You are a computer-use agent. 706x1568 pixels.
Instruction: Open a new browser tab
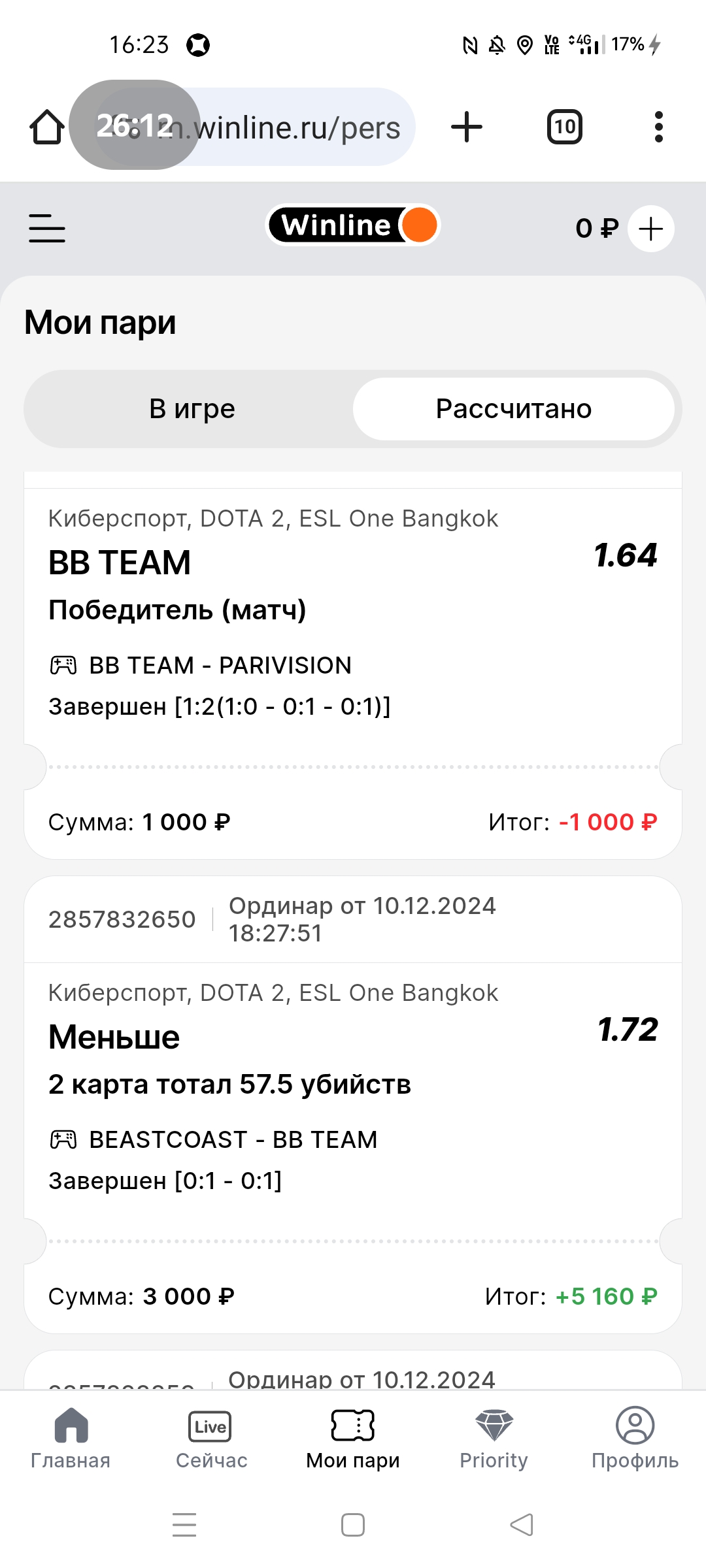tap(467, 127)
